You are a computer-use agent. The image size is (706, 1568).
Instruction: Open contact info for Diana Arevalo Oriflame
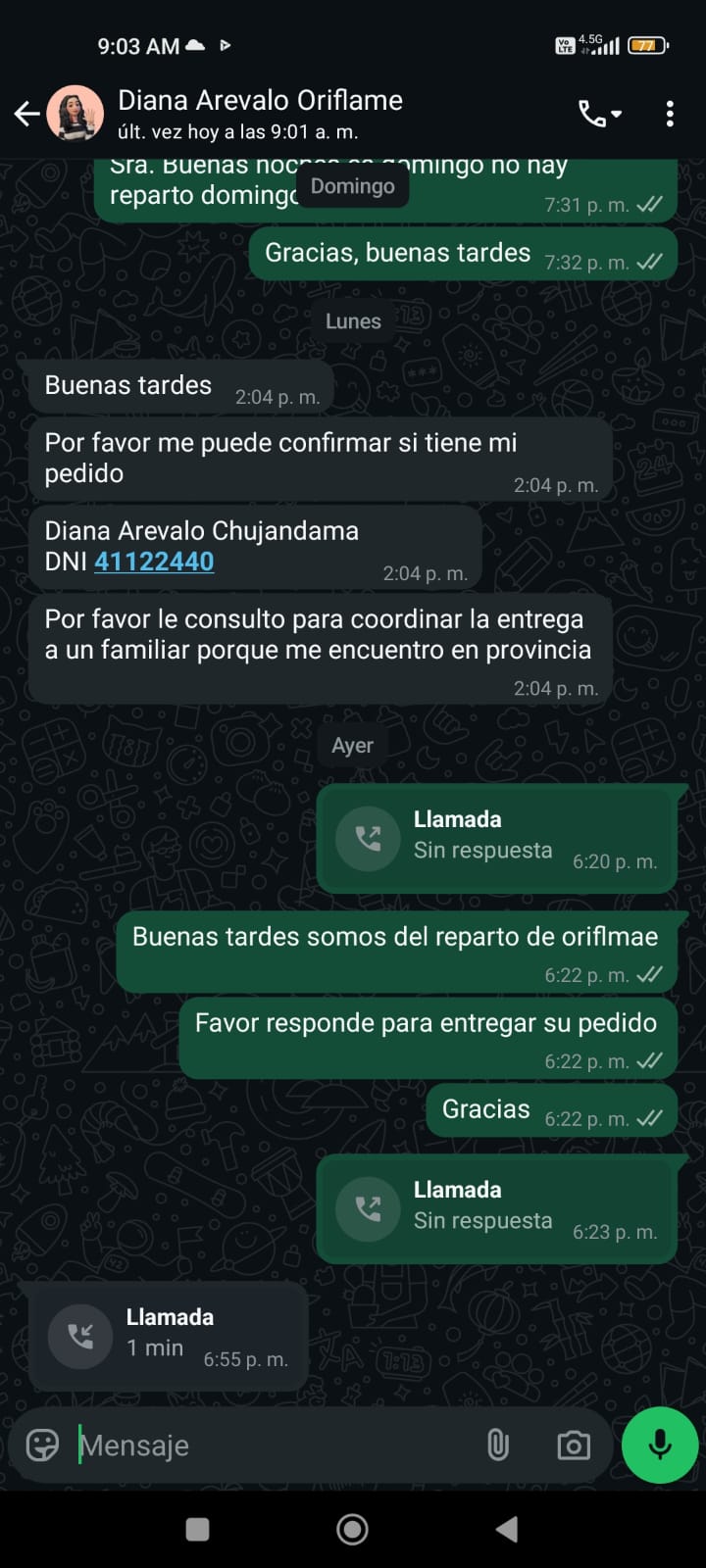coord(260,114)
